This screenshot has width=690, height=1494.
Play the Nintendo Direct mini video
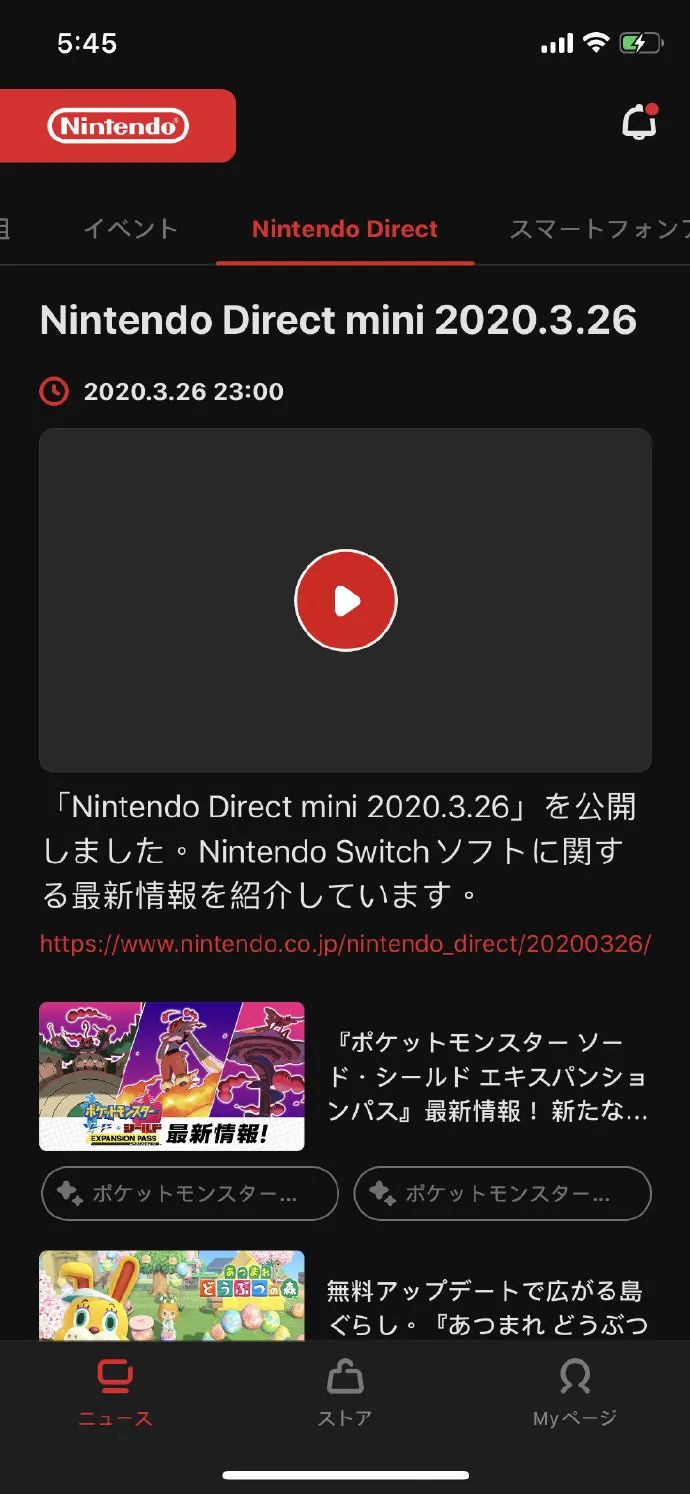click(346, 600)
